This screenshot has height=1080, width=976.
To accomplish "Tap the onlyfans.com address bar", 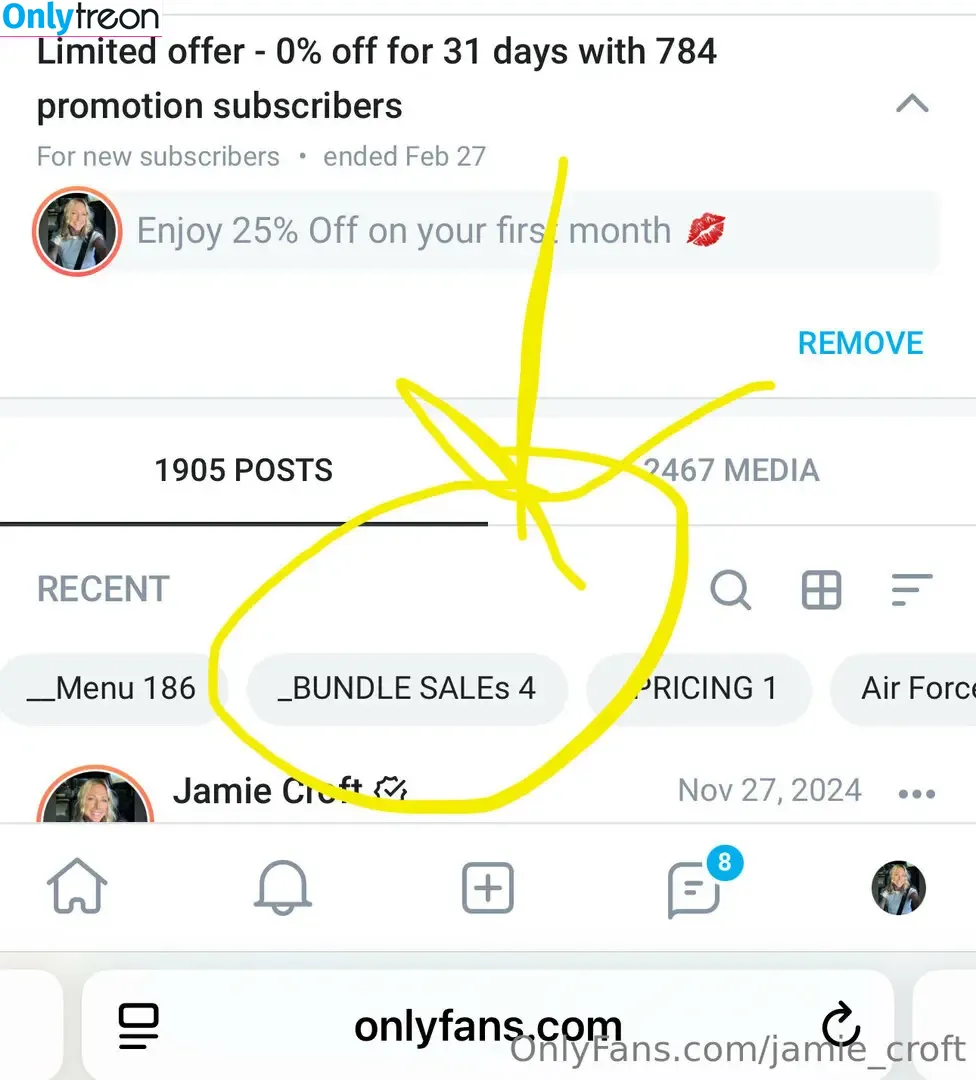I will (487, 1025).
